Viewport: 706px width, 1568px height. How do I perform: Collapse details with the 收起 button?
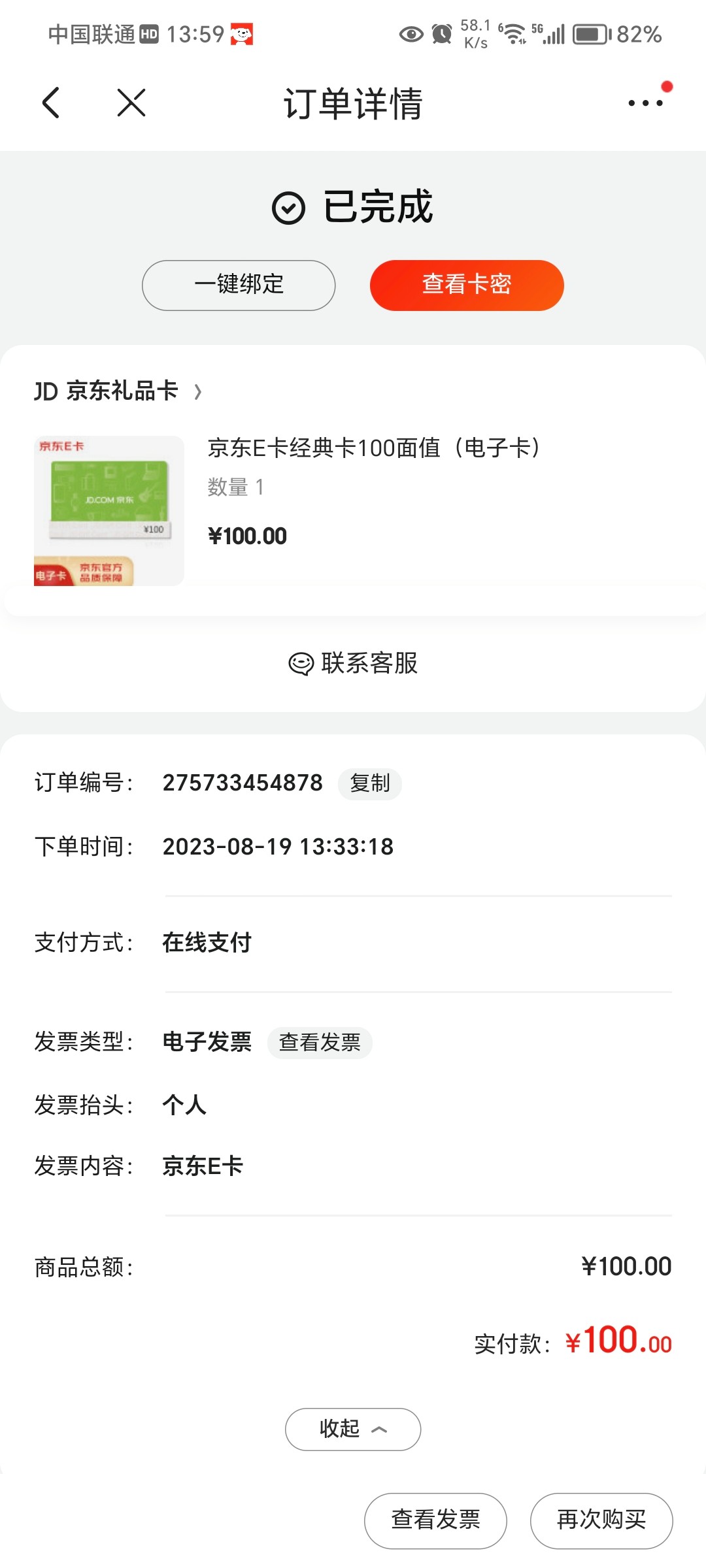(353, 1429)
